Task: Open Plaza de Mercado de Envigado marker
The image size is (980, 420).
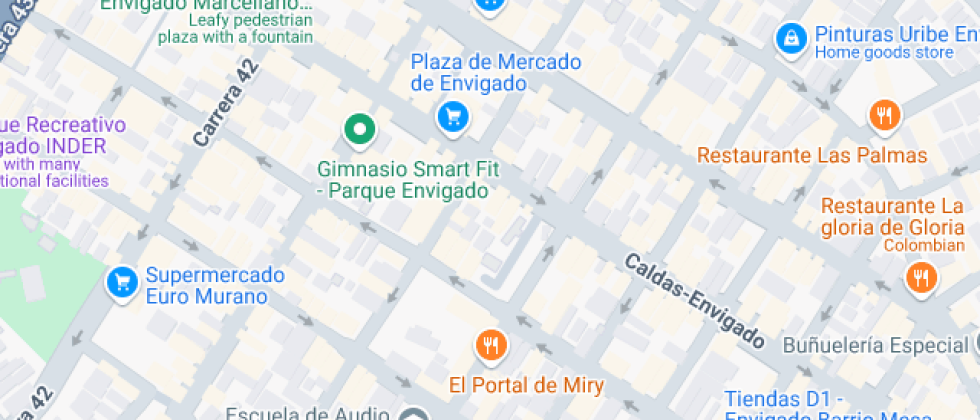Action: 453,118
